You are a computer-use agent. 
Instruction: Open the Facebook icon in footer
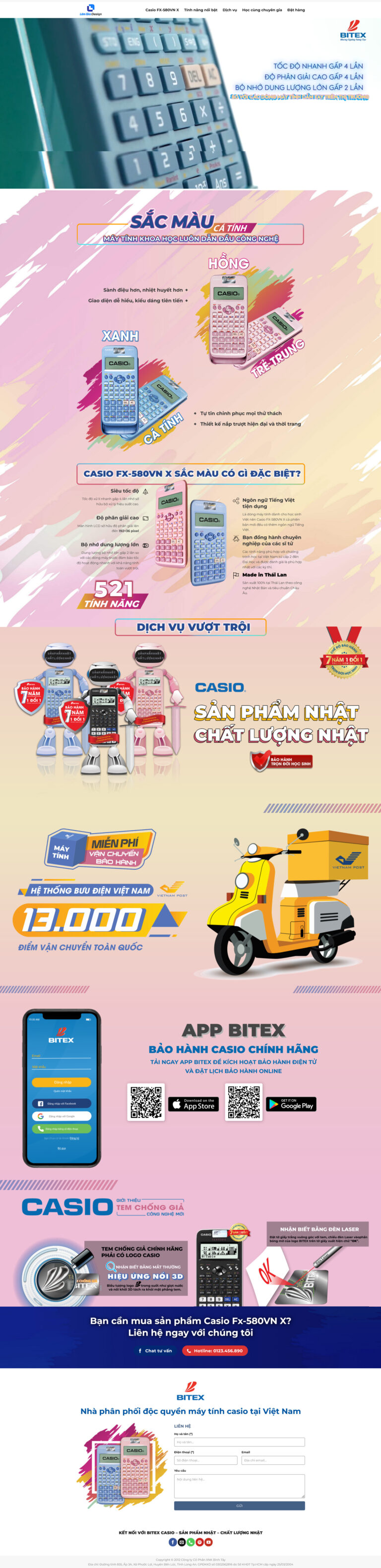(173, 1542)
